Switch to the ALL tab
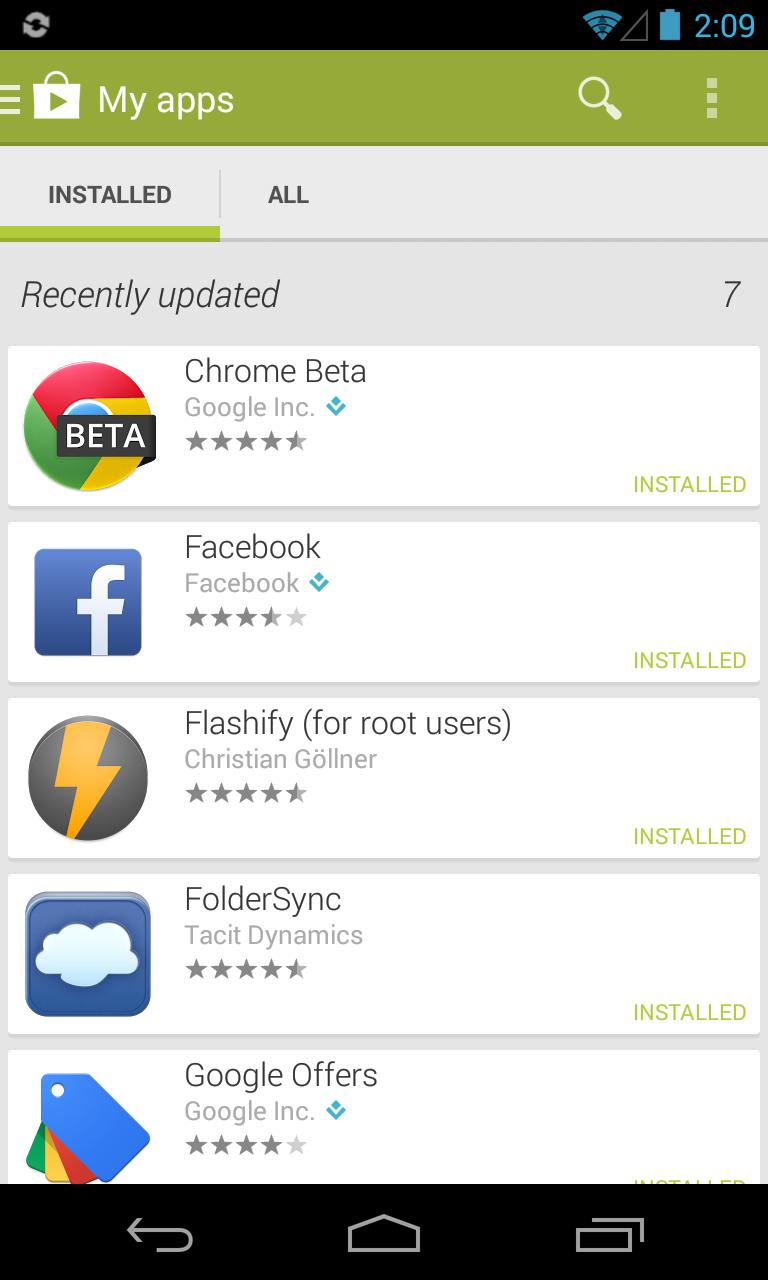The height and width of the screenshot is (1280, 768). pyautogui.click(x=288, y=195)
